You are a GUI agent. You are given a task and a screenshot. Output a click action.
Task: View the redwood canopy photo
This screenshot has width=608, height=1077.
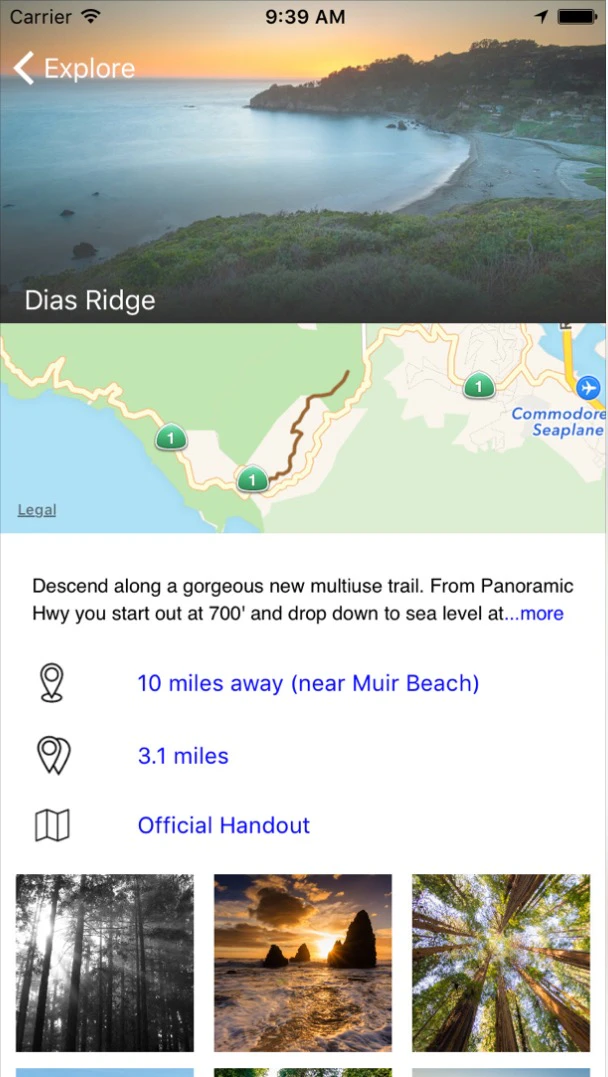[x=501, y=963]
